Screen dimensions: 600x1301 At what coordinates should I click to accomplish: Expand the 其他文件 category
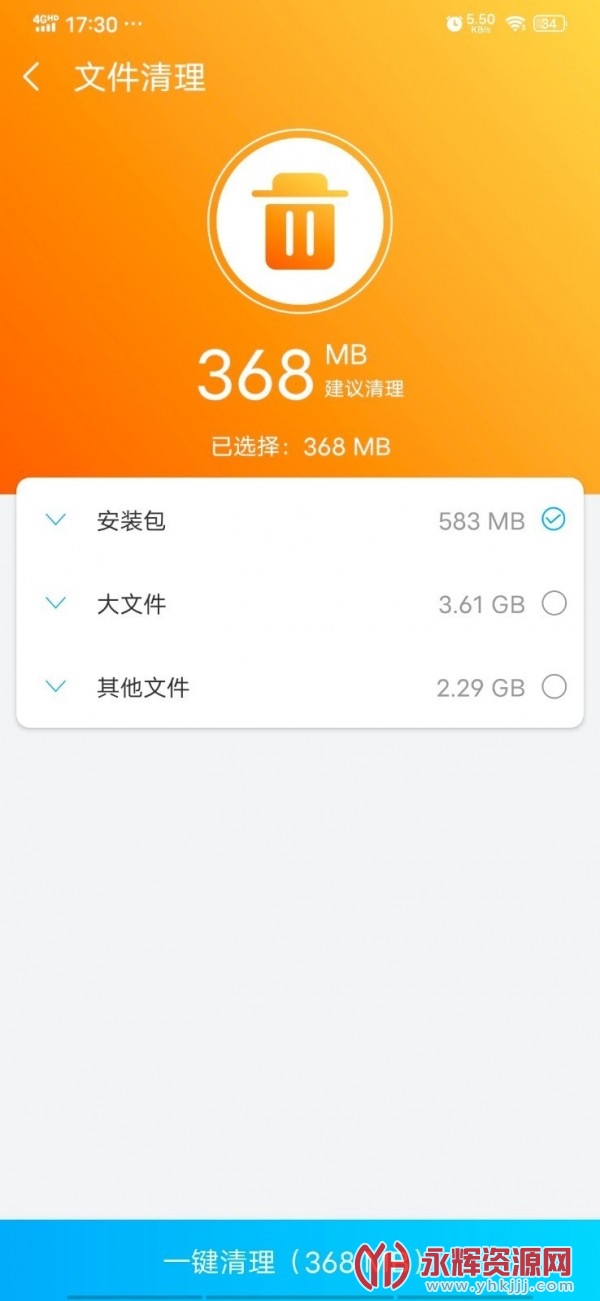coord(56,687)
